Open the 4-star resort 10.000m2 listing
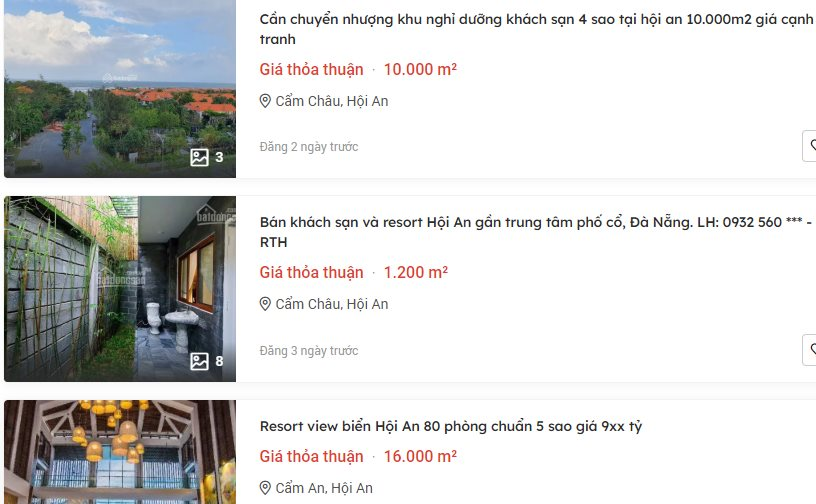The height and width of the screenshot is (504, 816). point(536,21)
